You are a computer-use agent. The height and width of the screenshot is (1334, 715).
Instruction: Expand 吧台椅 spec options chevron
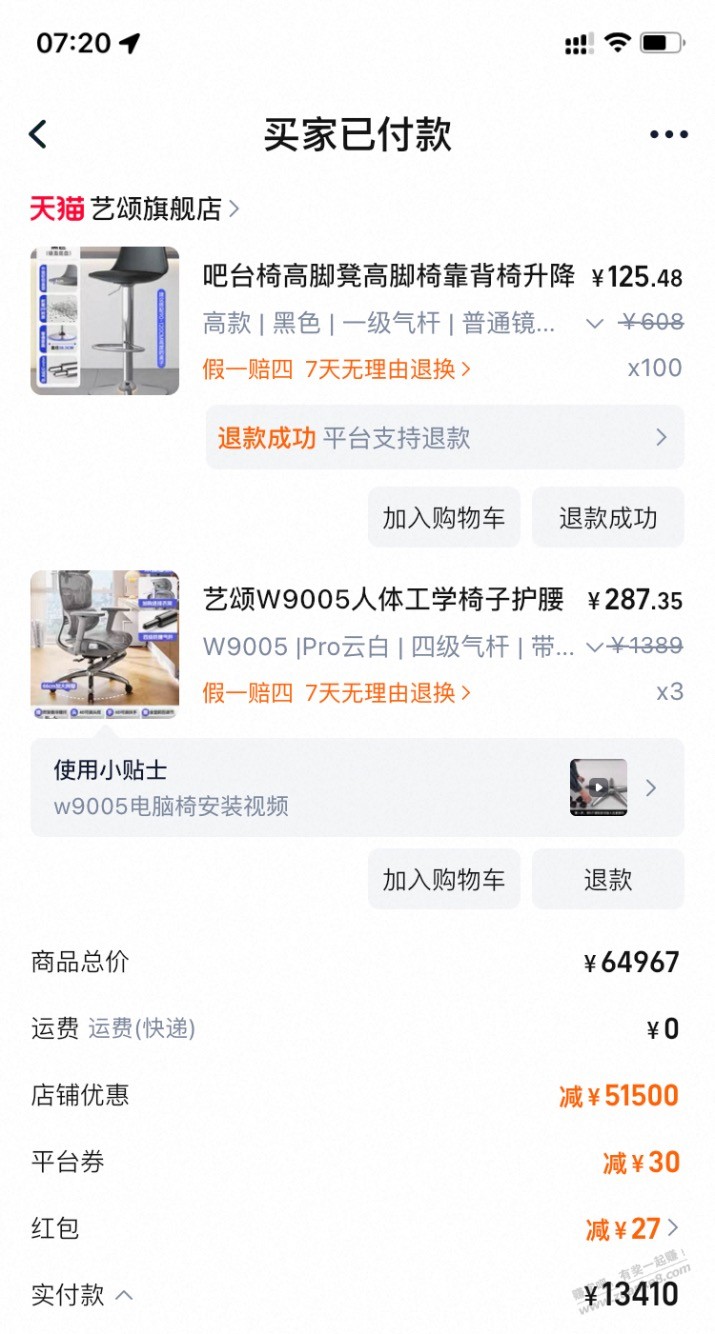click(x=594, y=323)
